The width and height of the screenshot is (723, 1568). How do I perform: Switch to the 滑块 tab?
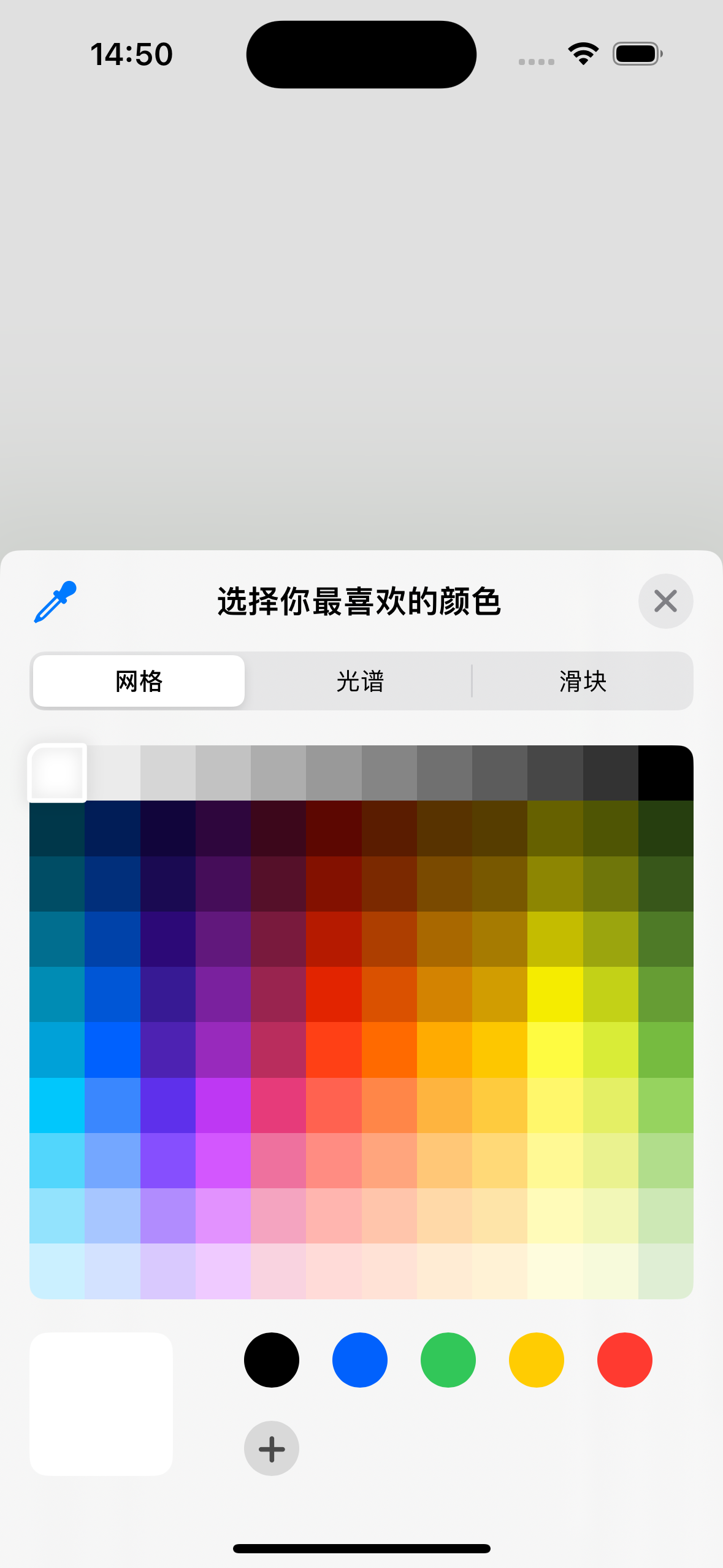[x=583, y=681]
